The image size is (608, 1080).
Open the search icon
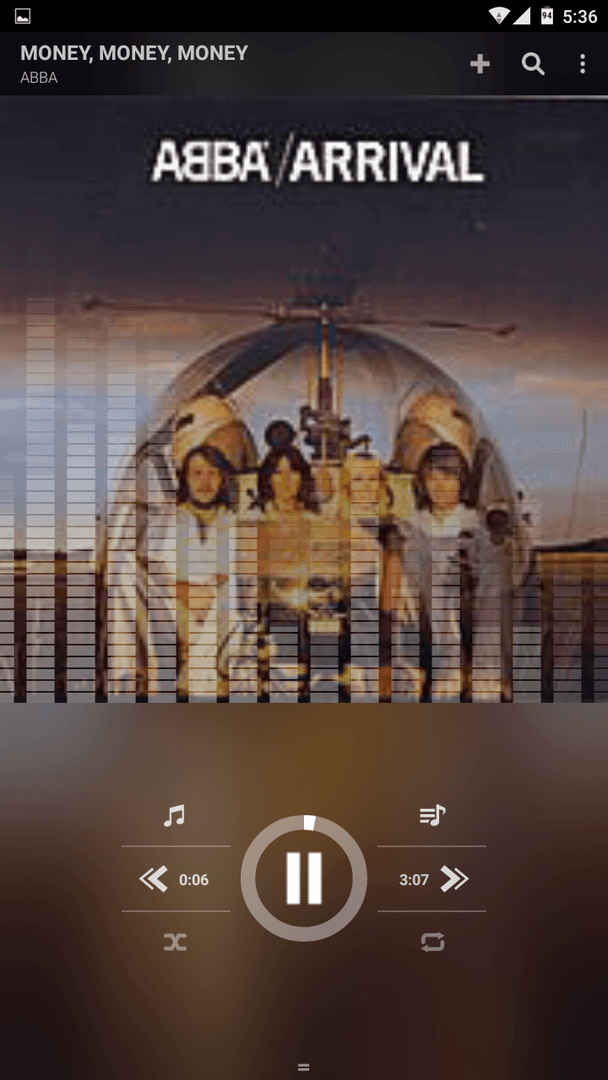tap(533, 64)
